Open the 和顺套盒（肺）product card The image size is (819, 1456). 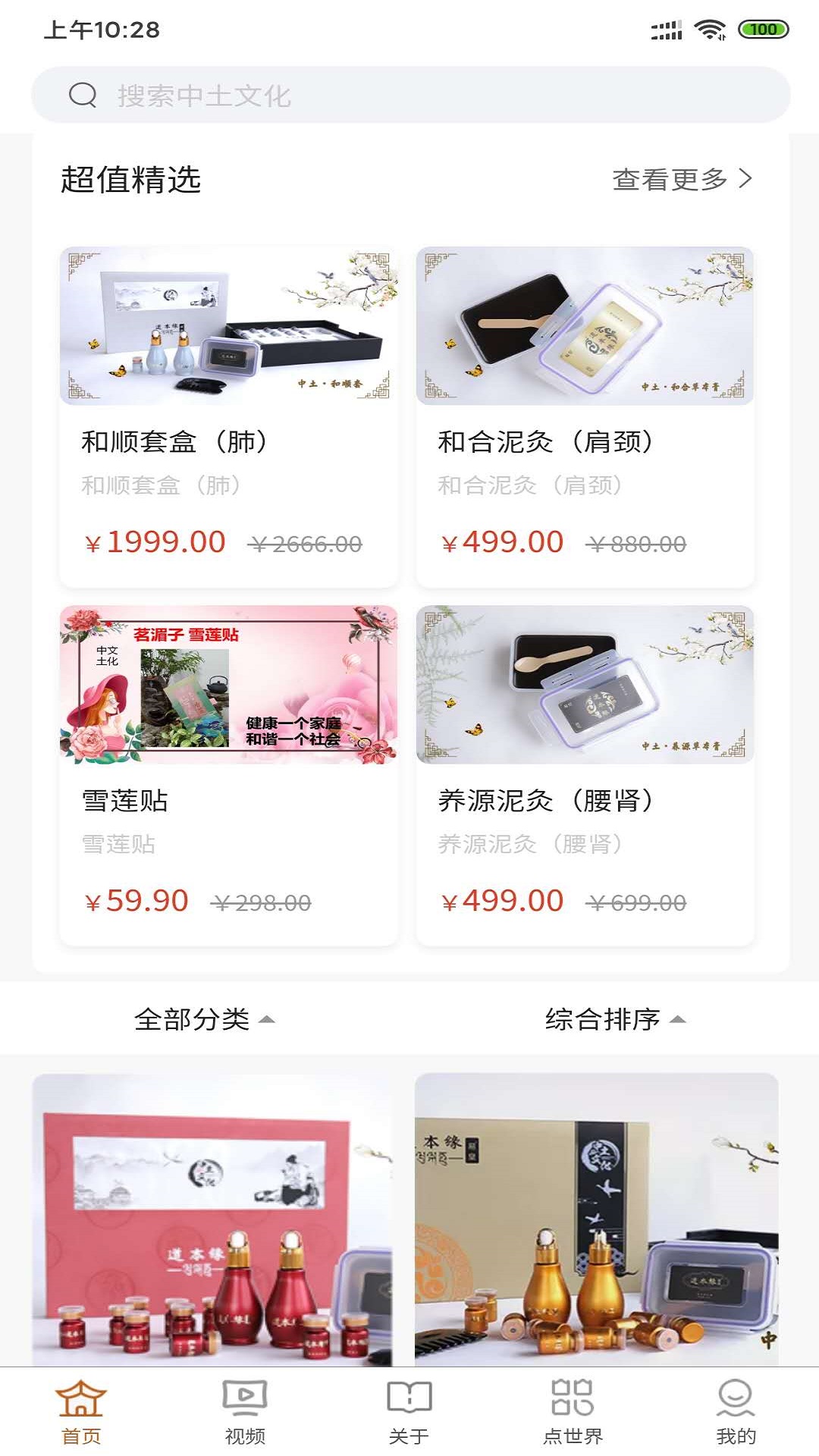click(228, 416)
